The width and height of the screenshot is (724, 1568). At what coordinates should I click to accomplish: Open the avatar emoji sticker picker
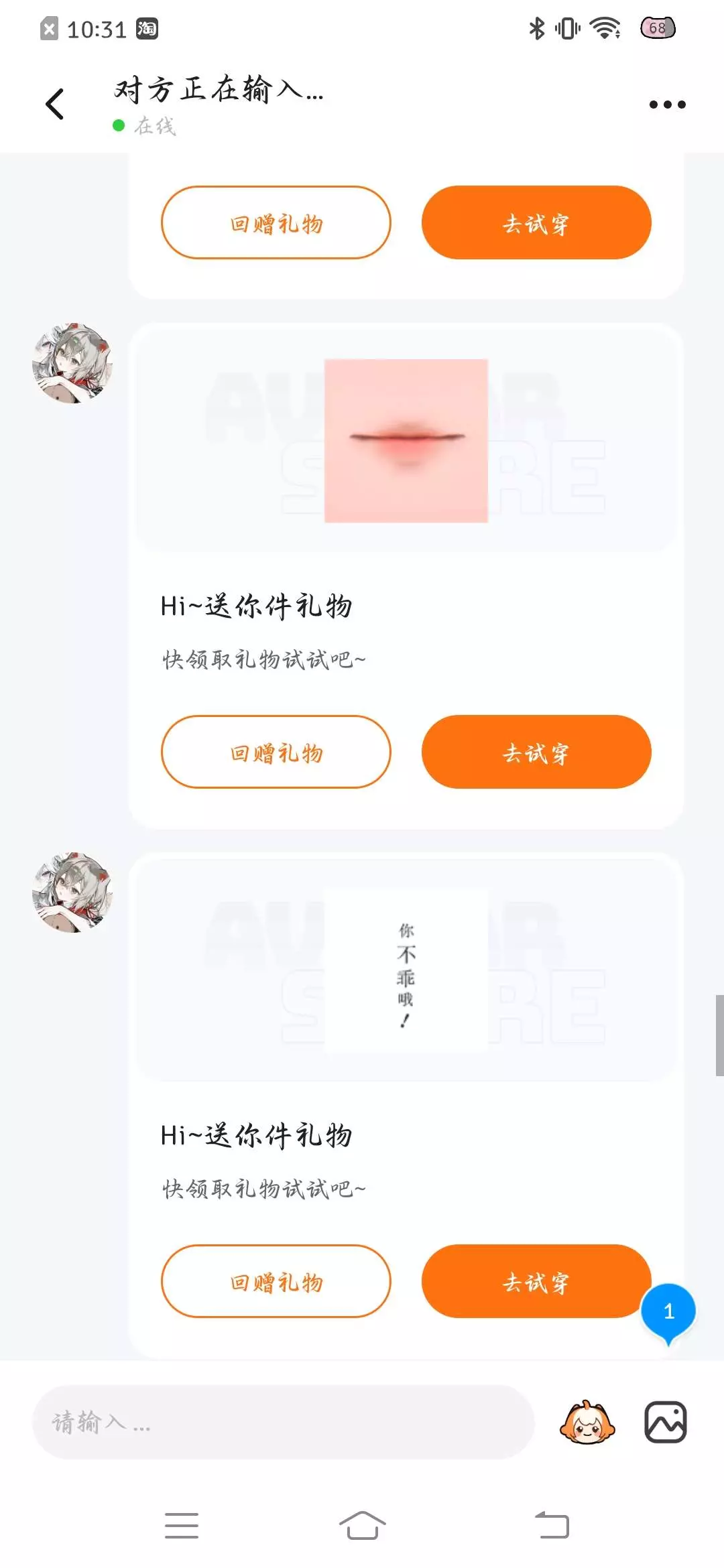point(587,1422)
